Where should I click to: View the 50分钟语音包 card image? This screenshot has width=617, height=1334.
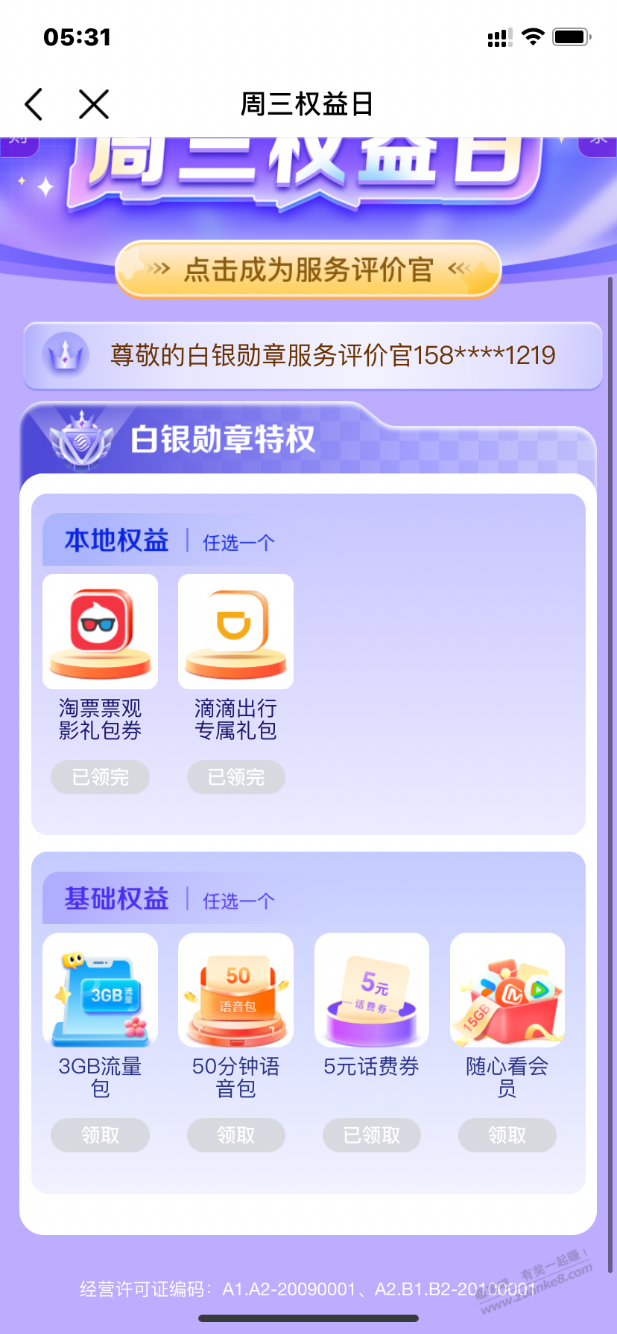click(236, 990)
